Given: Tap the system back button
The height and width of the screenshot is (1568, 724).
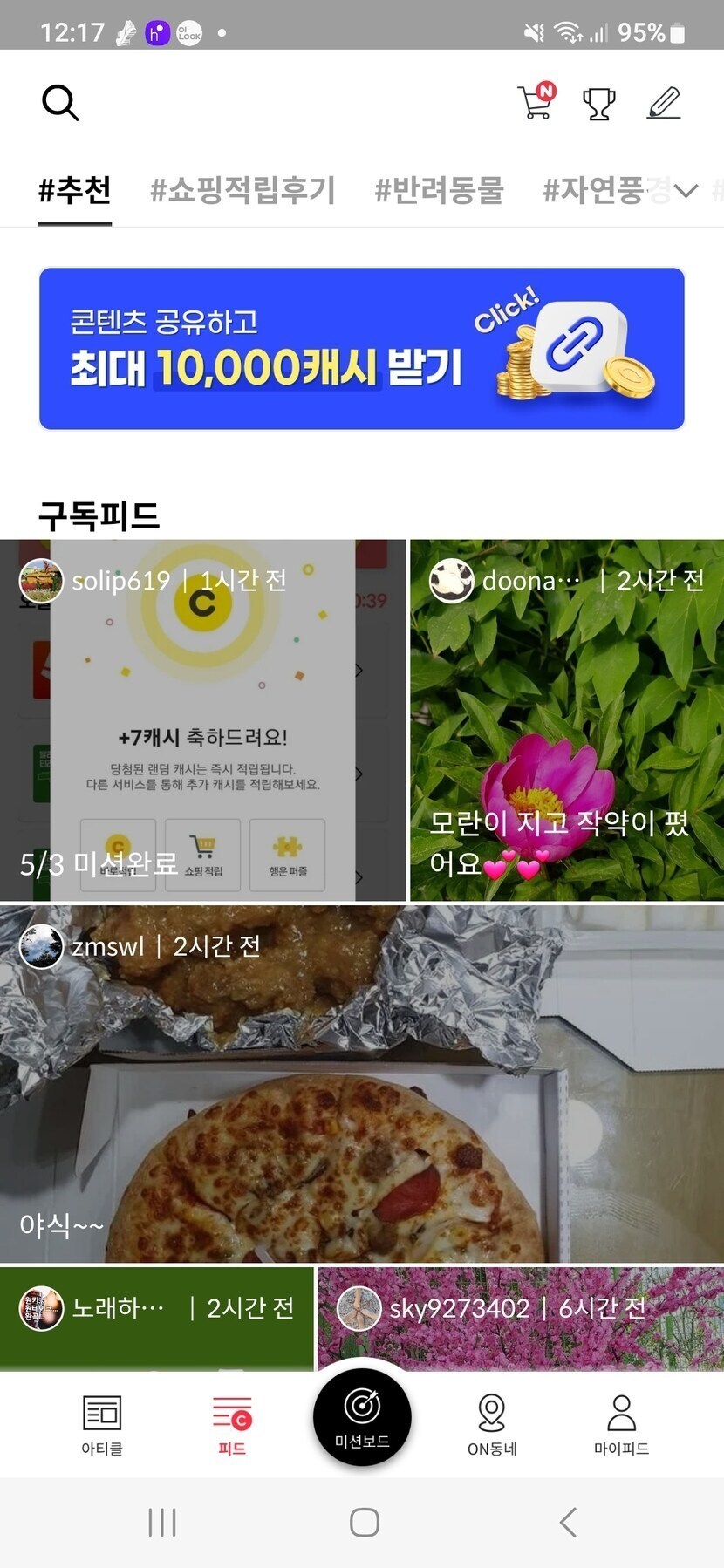Looking at the screenshot, I should (x=568, y=1523).
